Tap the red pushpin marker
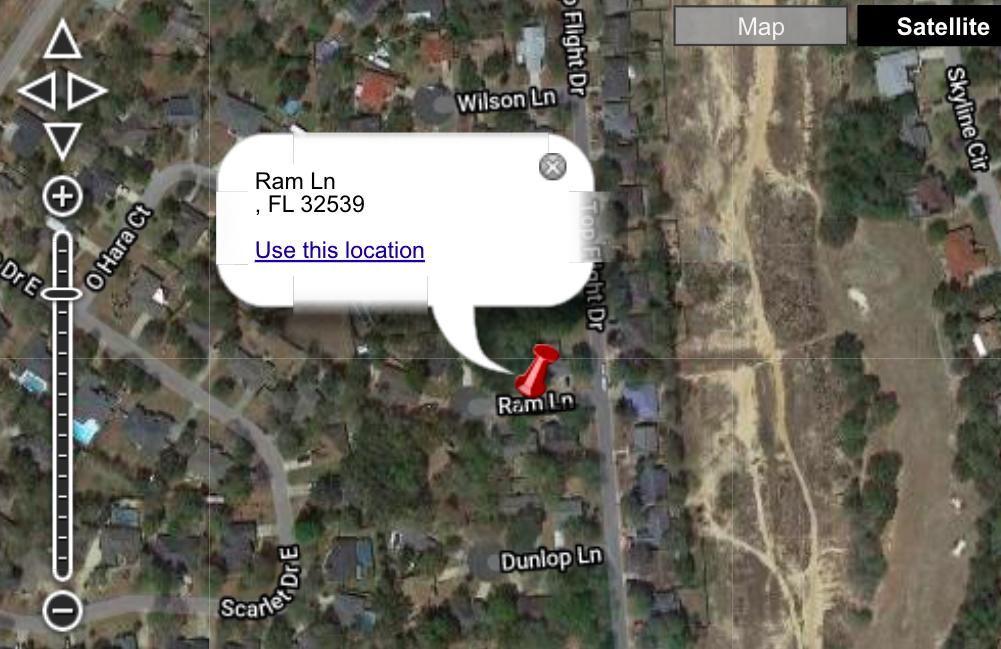 coord(536,369)
